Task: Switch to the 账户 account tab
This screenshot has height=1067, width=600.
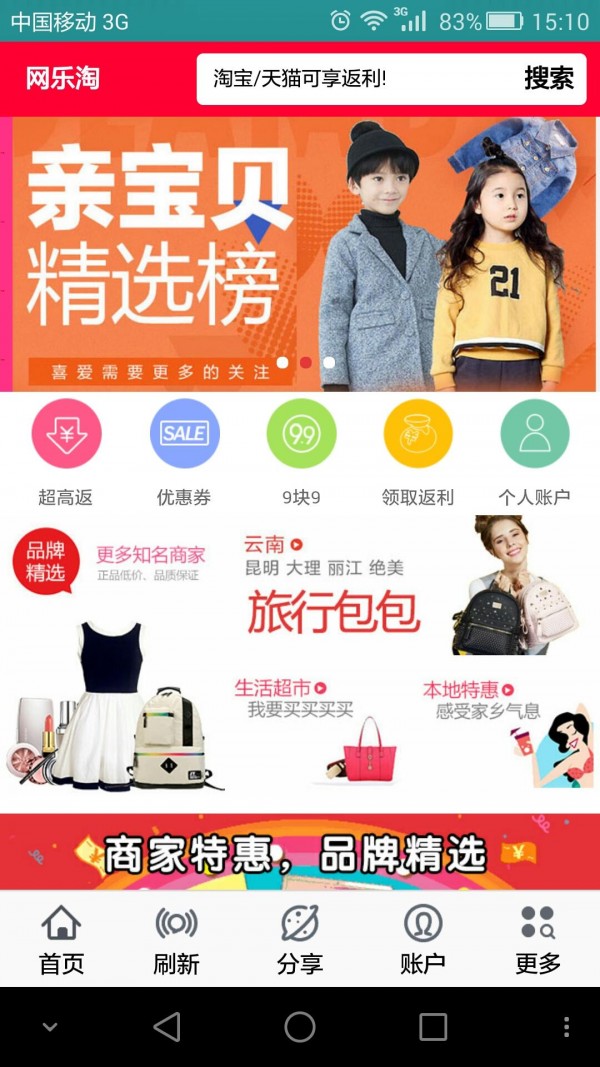Action: tap(422, 938)
